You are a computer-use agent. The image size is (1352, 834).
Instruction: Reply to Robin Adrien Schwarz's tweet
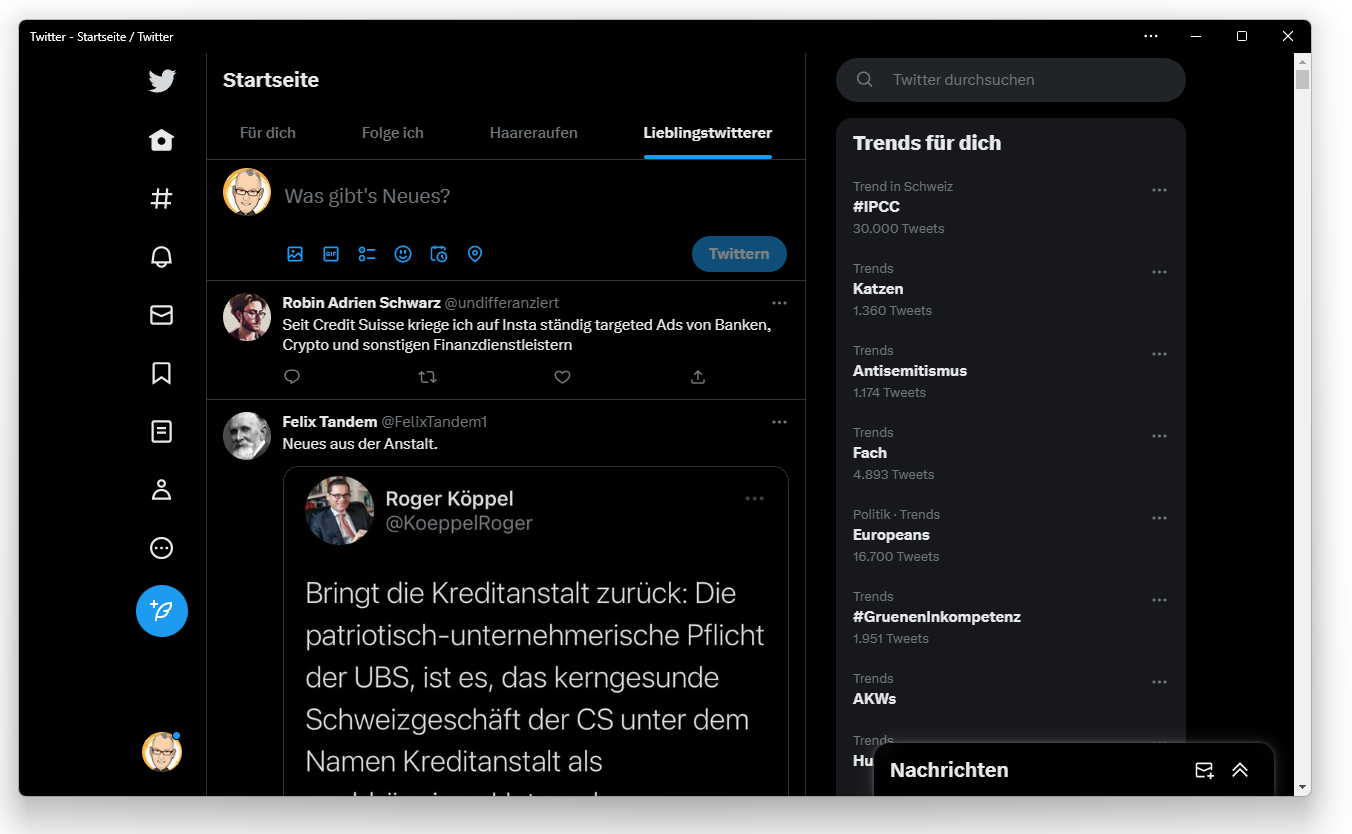292,377
